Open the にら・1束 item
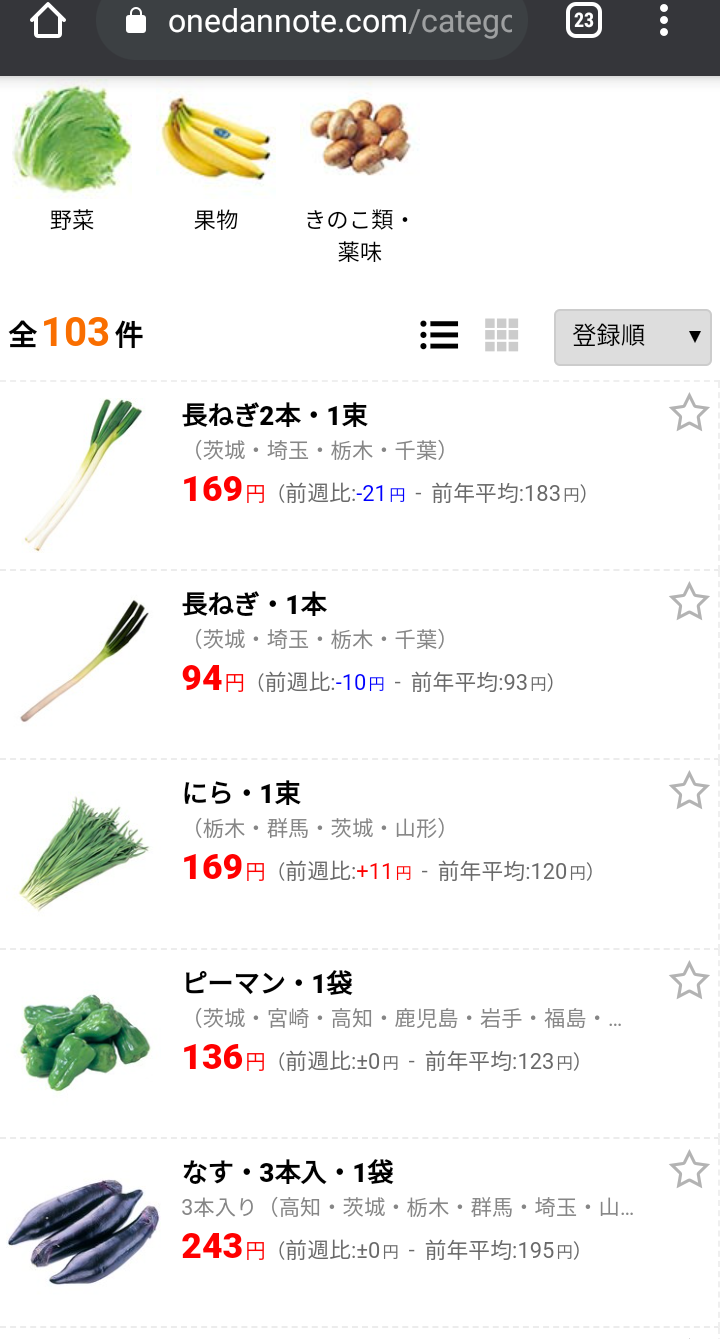720x1339 pixels. tap(241, 794)
